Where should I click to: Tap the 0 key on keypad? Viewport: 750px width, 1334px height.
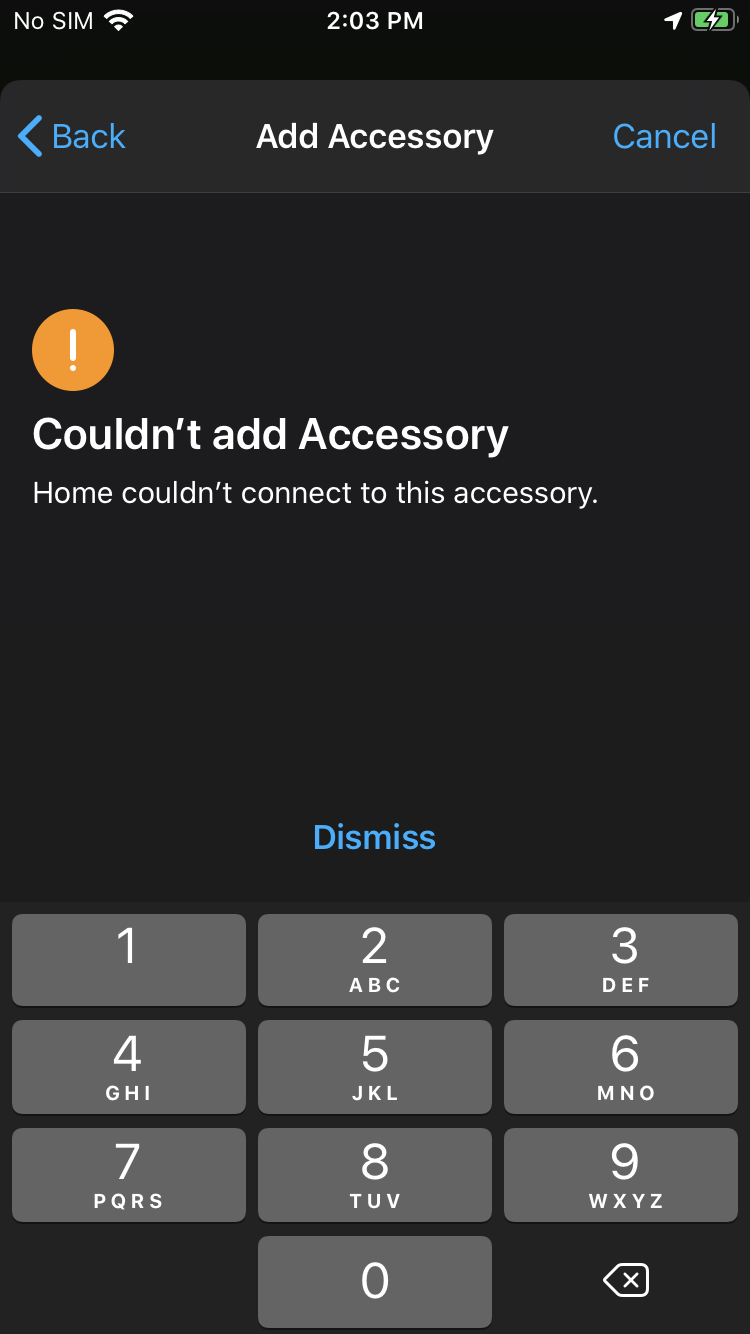pos(374,1281)
